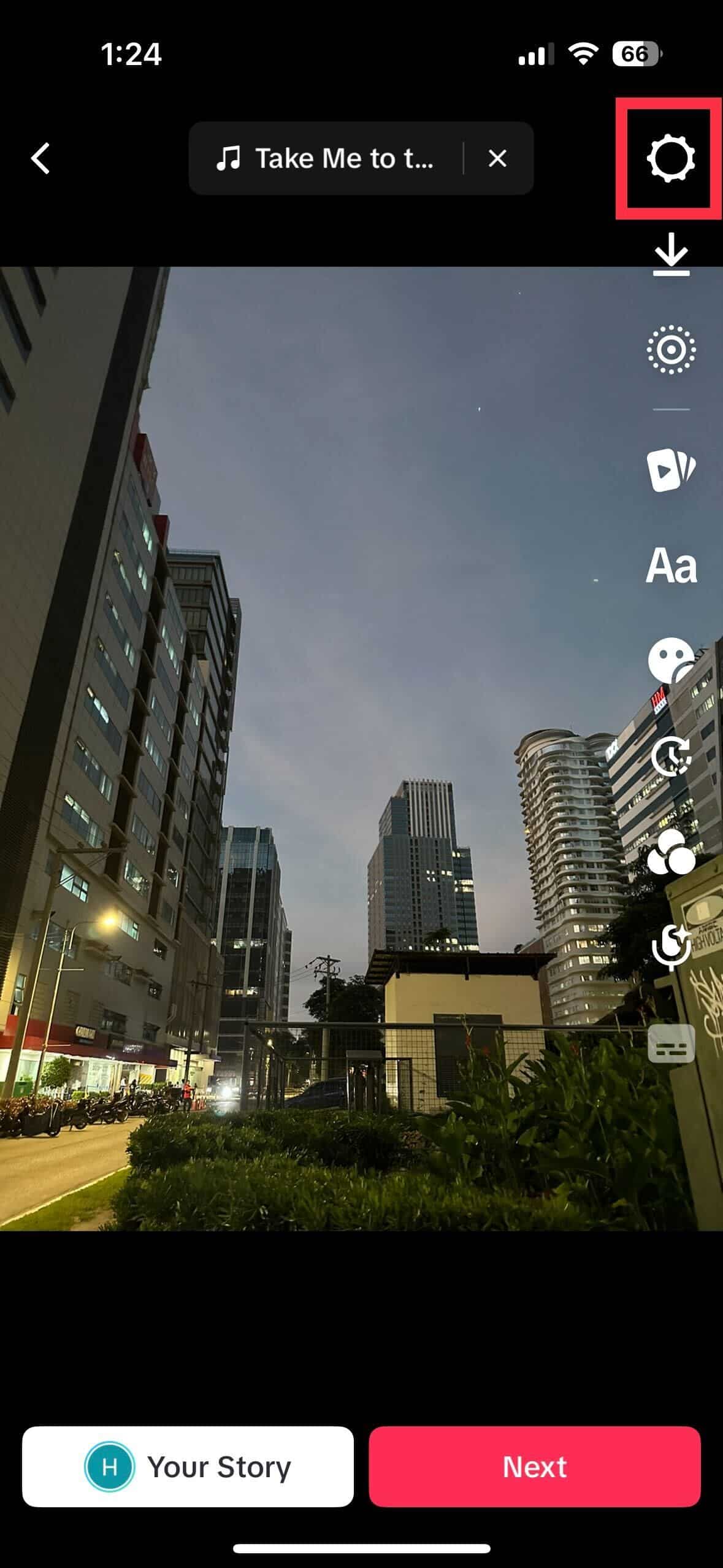Screen dimensions: 723x1568
Task: Open the captions icon
Action: point(671,1044)
